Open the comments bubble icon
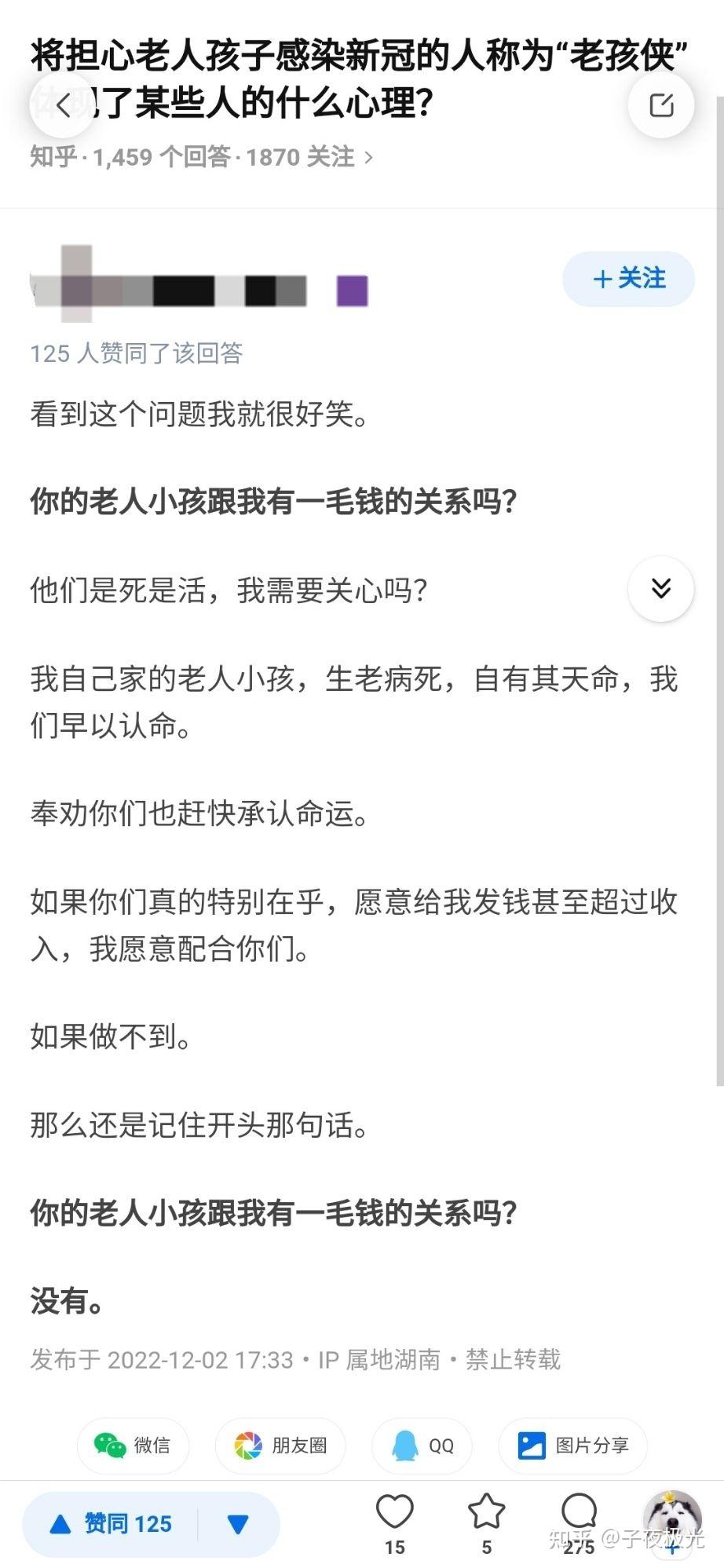The image size is (724, 1568). pos(580,1513)
